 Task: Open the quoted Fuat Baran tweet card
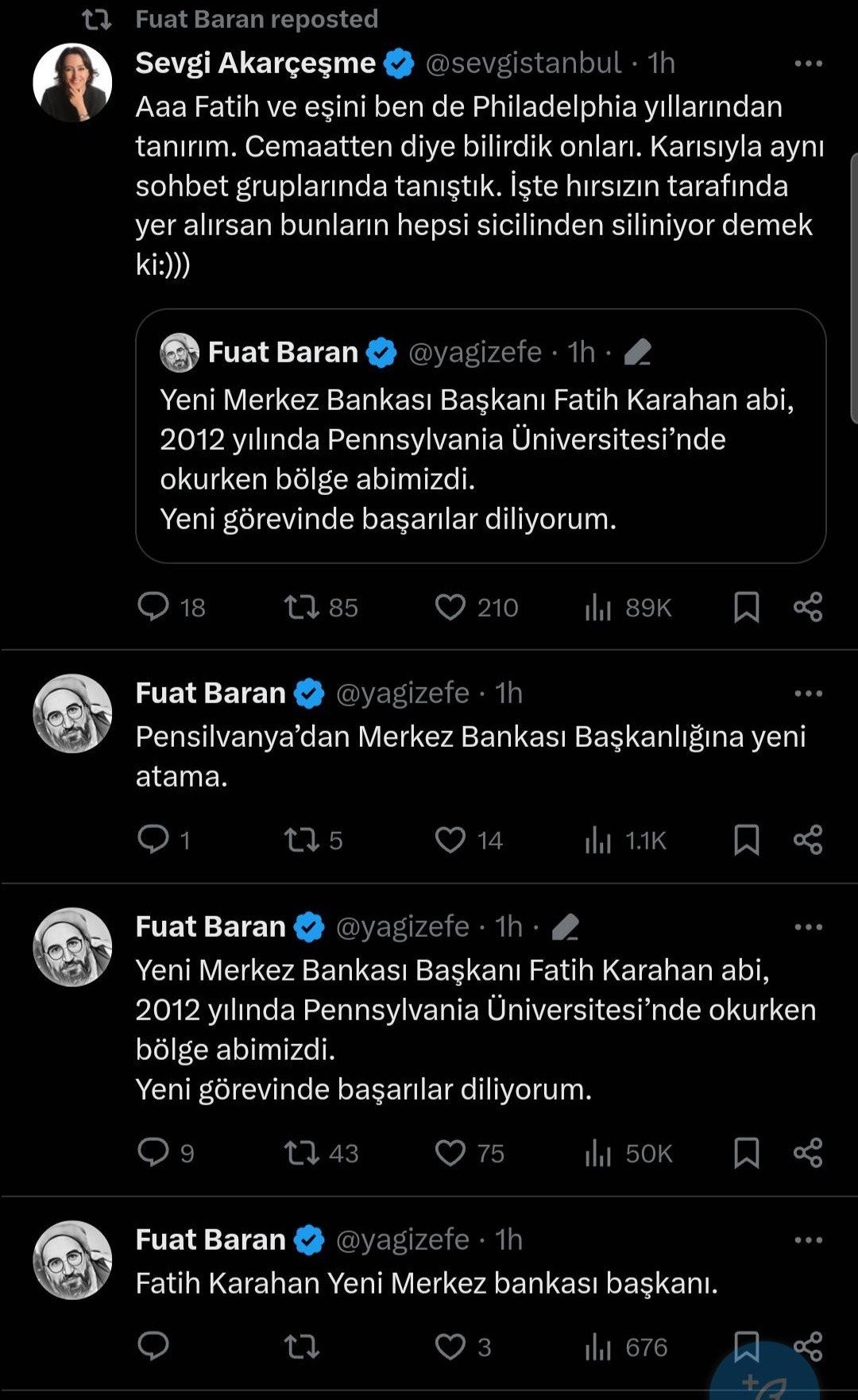tap(481, 435)
